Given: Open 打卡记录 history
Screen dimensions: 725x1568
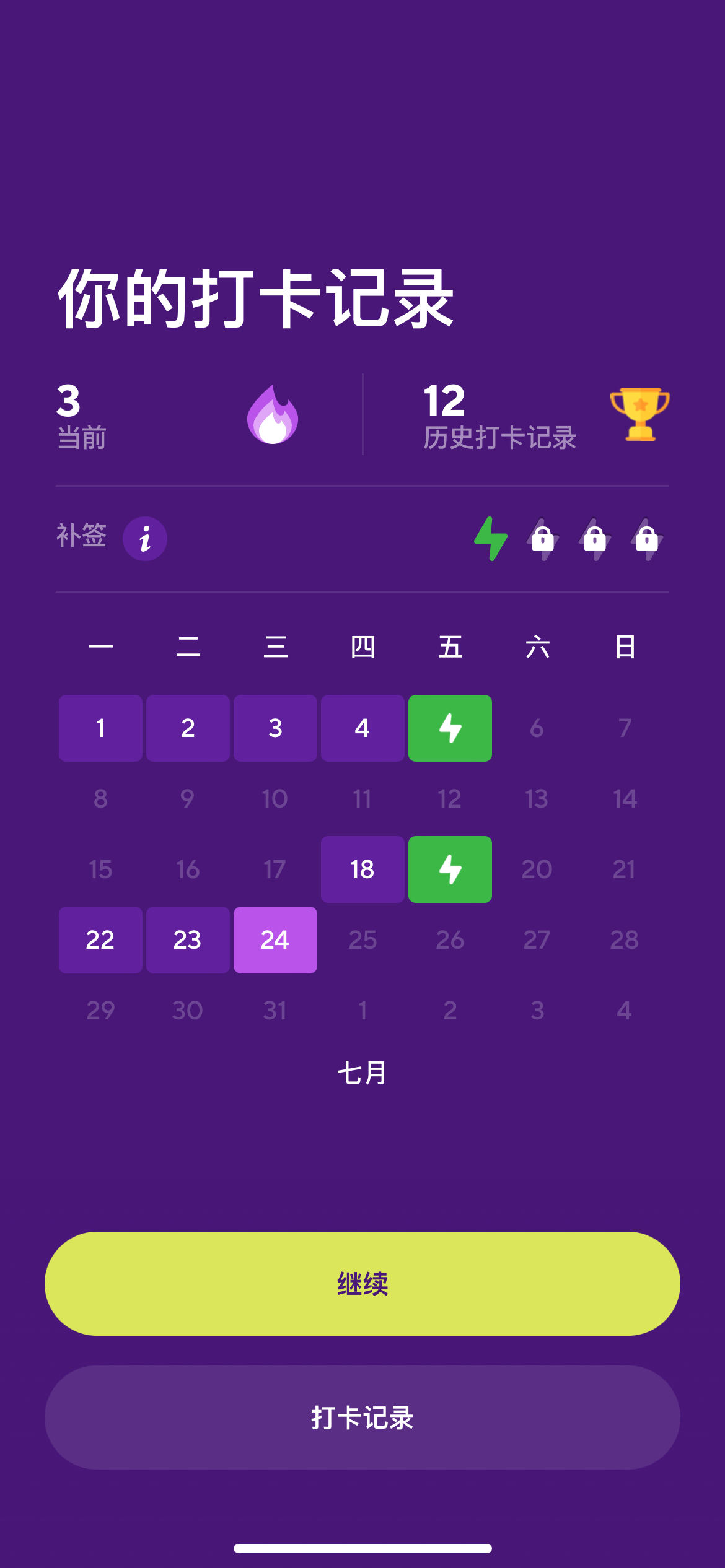Looking at the screenshot, I should (362, 1418).
